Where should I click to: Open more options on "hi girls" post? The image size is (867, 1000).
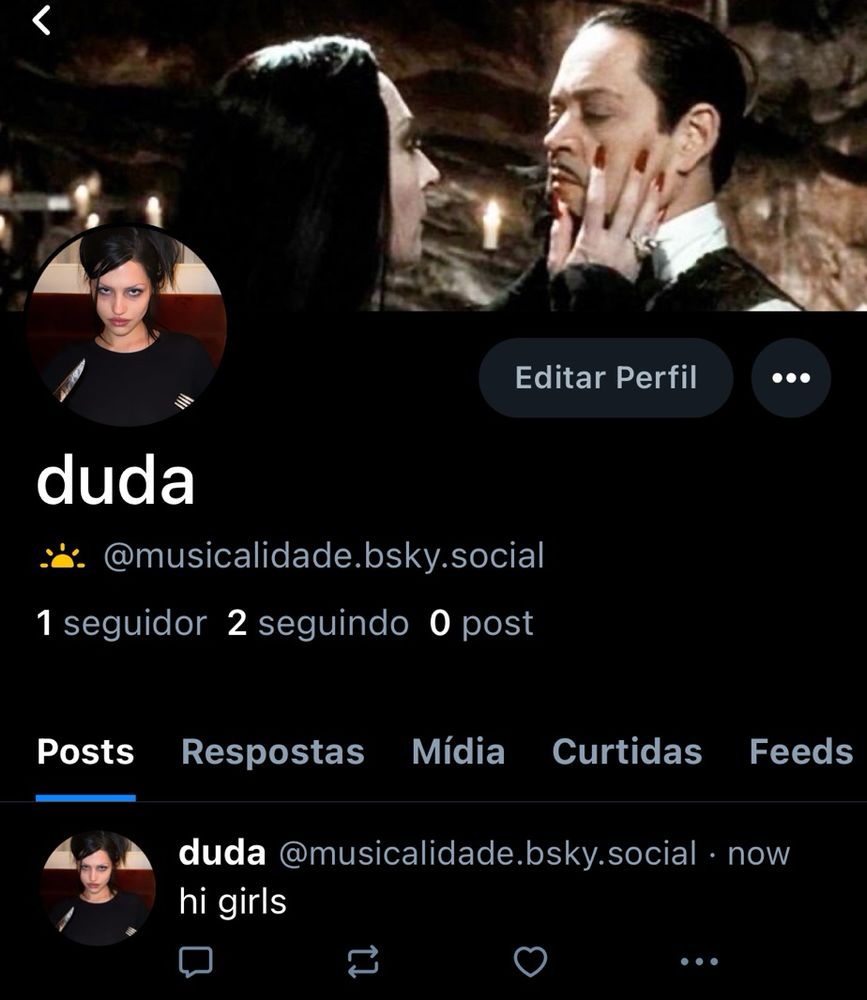(698, 962)
